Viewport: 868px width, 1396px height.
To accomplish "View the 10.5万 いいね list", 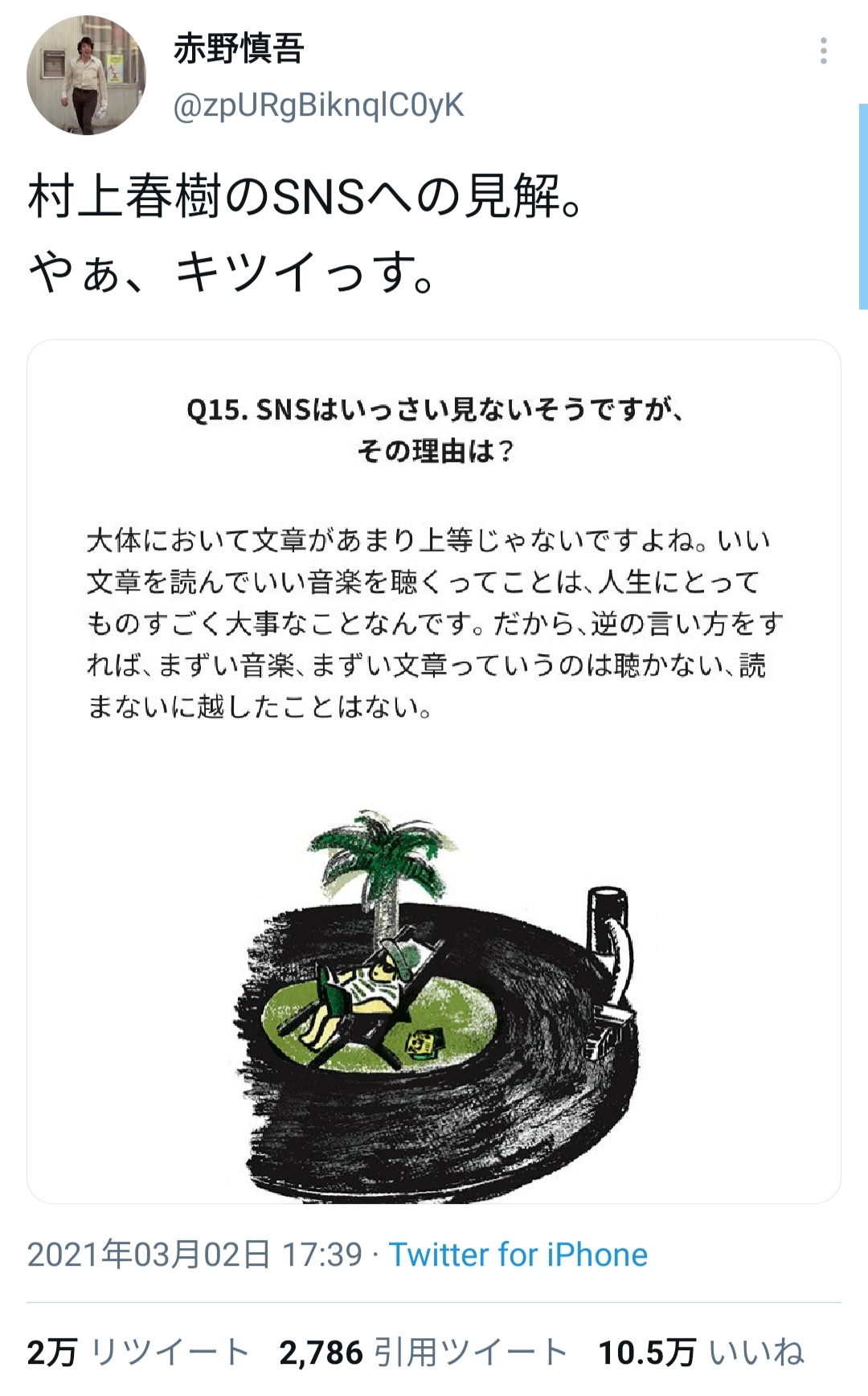I will coord(701,1352).
